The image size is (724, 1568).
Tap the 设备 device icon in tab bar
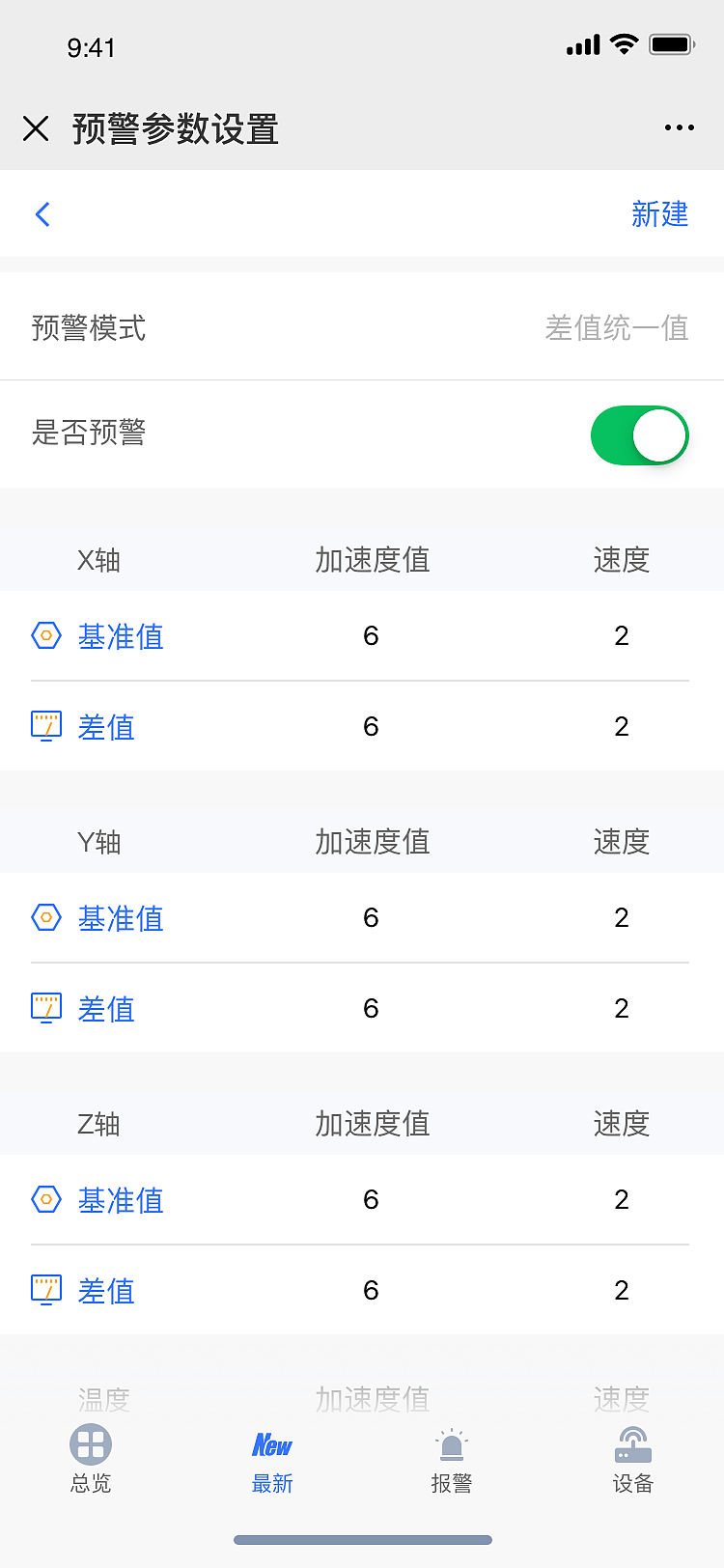click(632, 1444)
